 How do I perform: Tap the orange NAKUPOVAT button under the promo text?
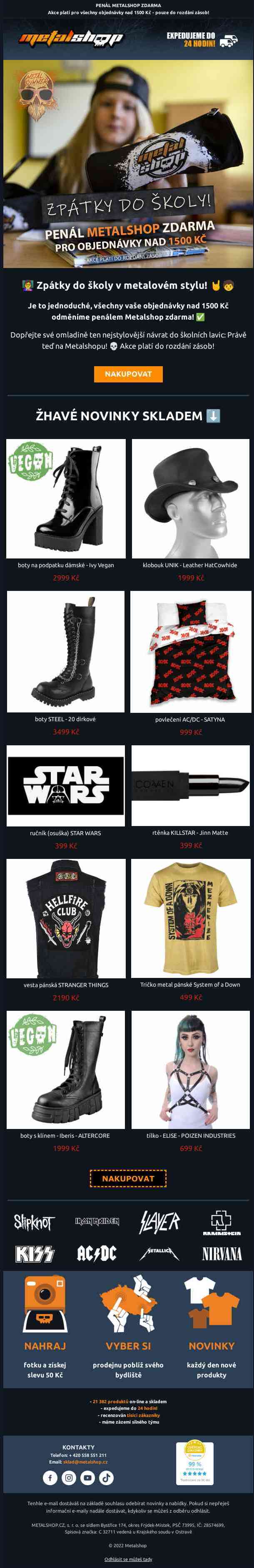[x=128, y=374]
